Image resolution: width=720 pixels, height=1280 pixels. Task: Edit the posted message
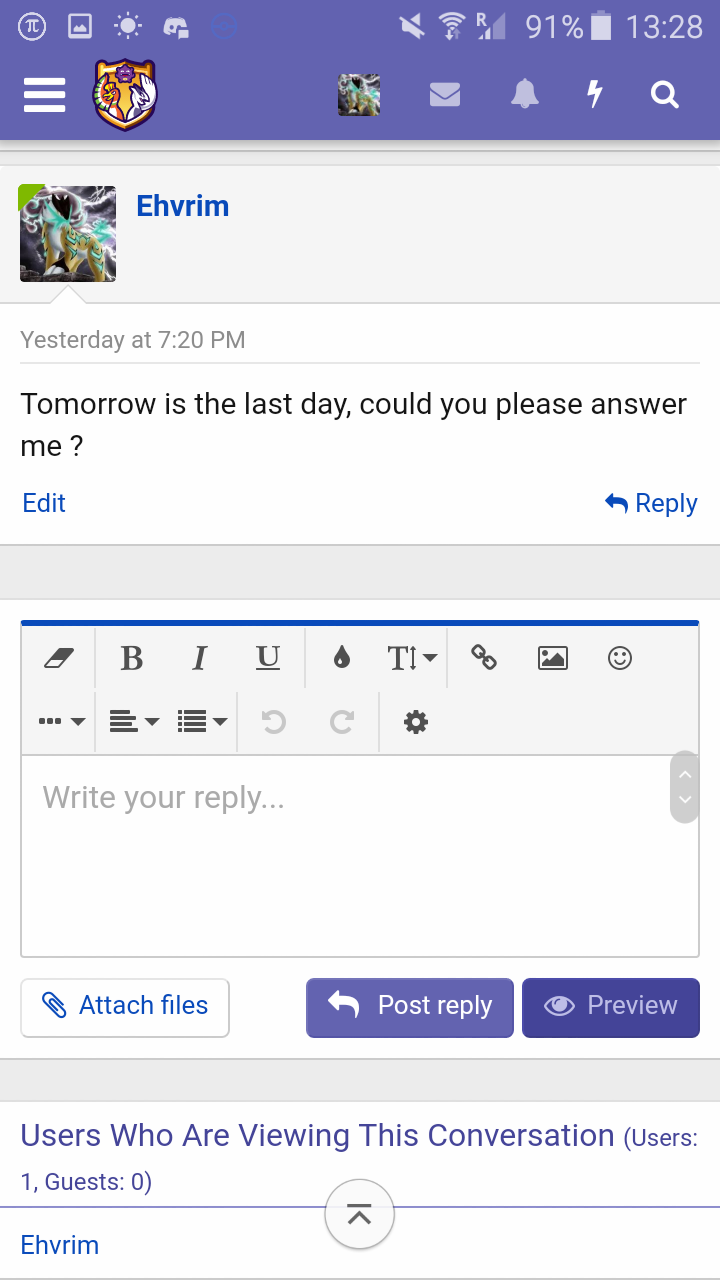click(x=44, y=503)
